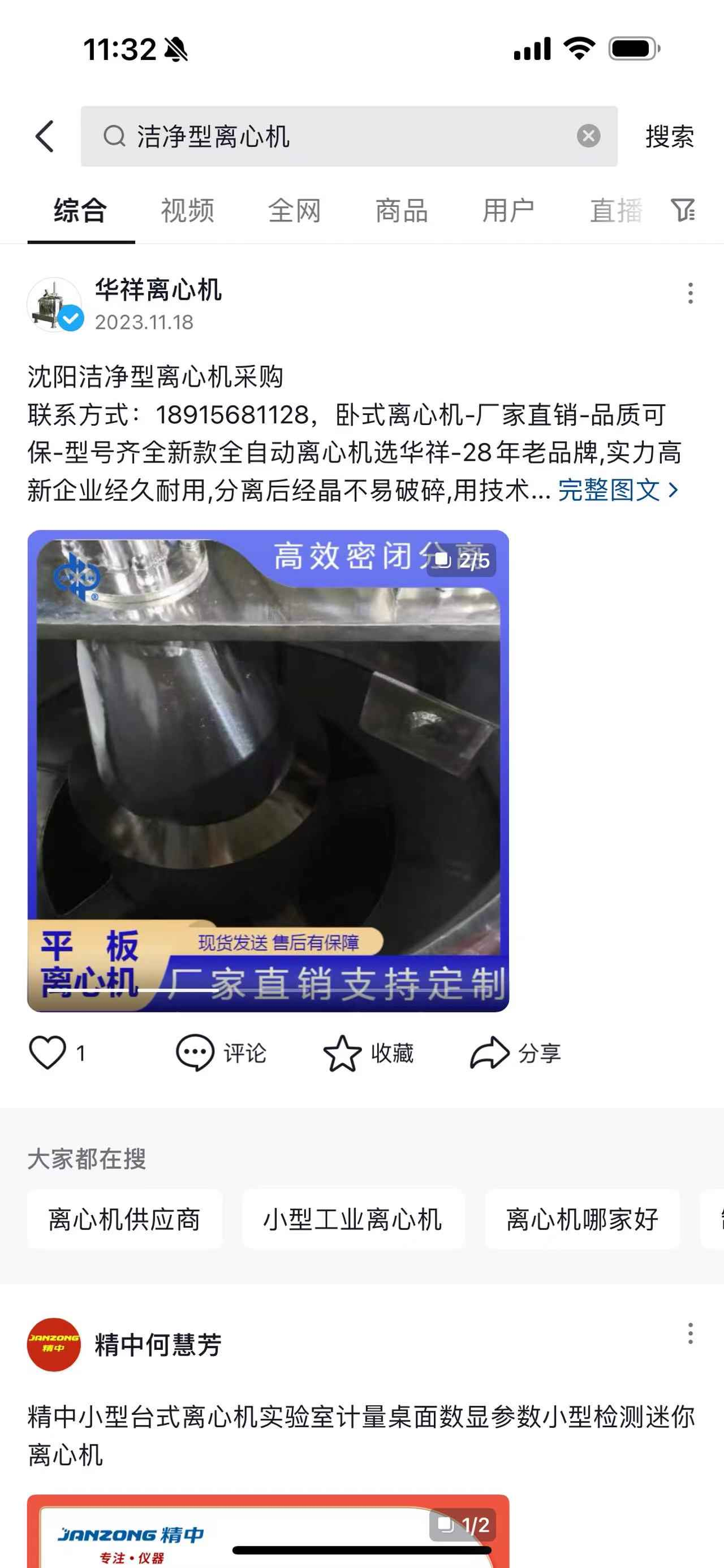Image resolution: width=724 pixels, height=1568 pixels.
Task: Like the 华祥离心机 post
Action: [x=48, y=1052]
